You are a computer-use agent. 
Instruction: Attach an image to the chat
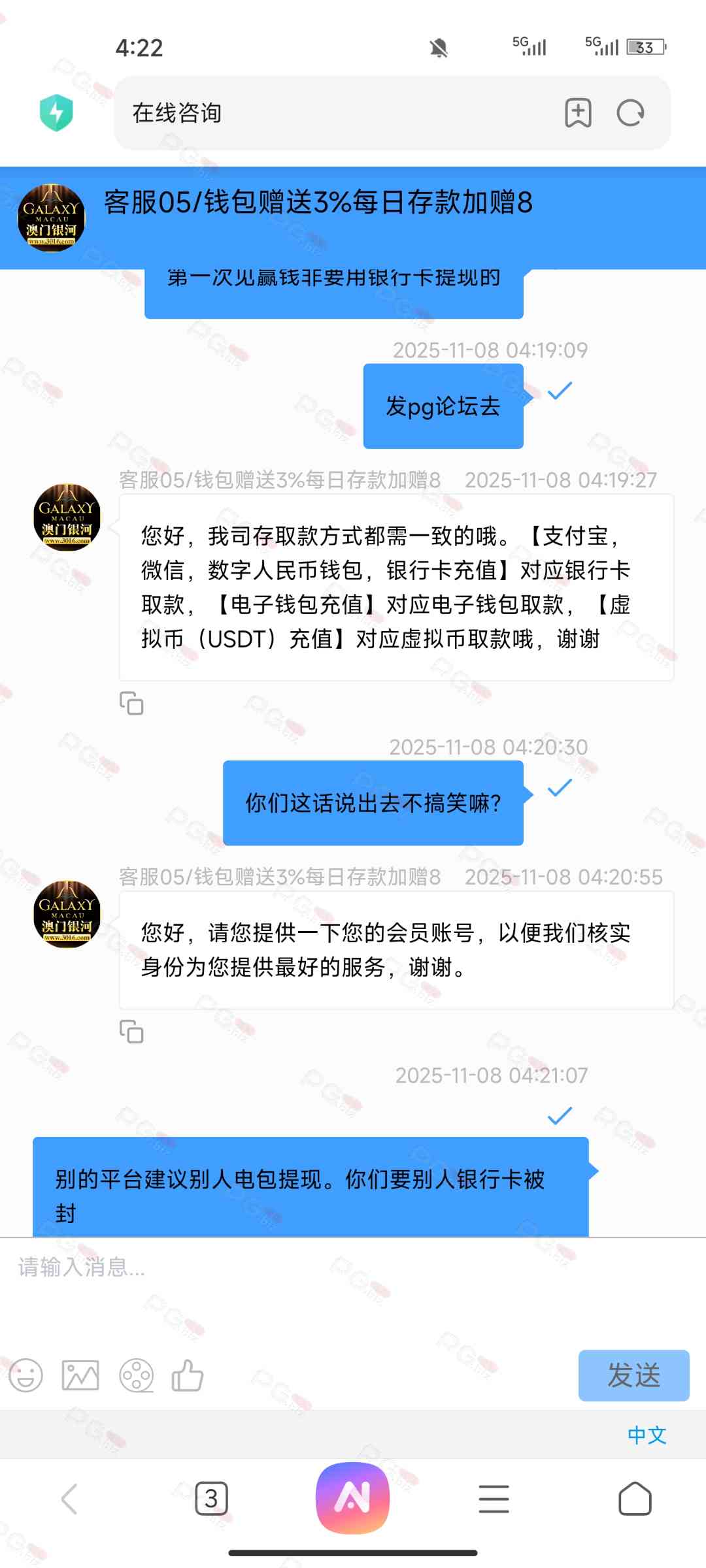(x=80, y=1375)
